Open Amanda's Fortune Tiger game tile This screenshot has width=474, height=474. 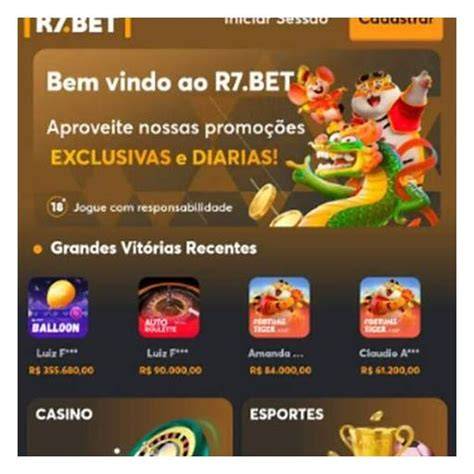(x=279, y=308)
